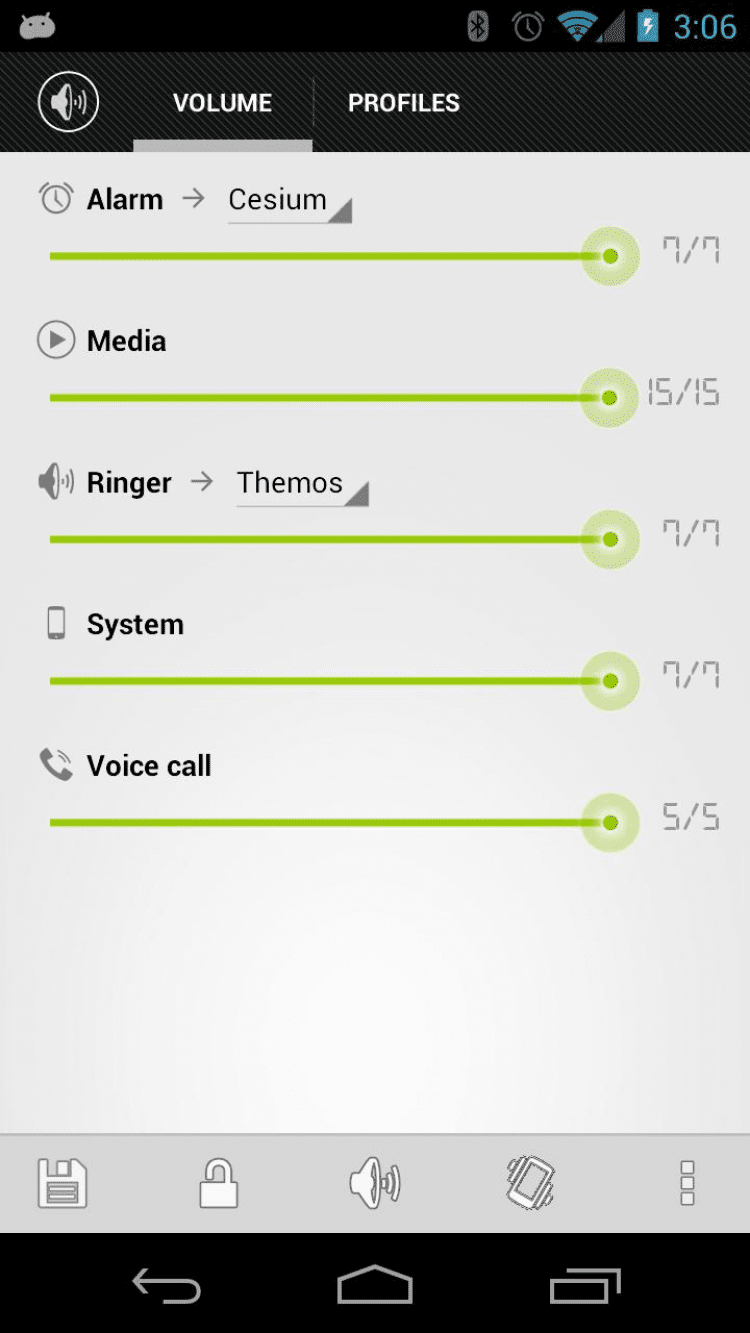Image resolution: width=750 pixels, height=1333 pixels.
Task: Select the Volume tab
Action: [222, 103]
